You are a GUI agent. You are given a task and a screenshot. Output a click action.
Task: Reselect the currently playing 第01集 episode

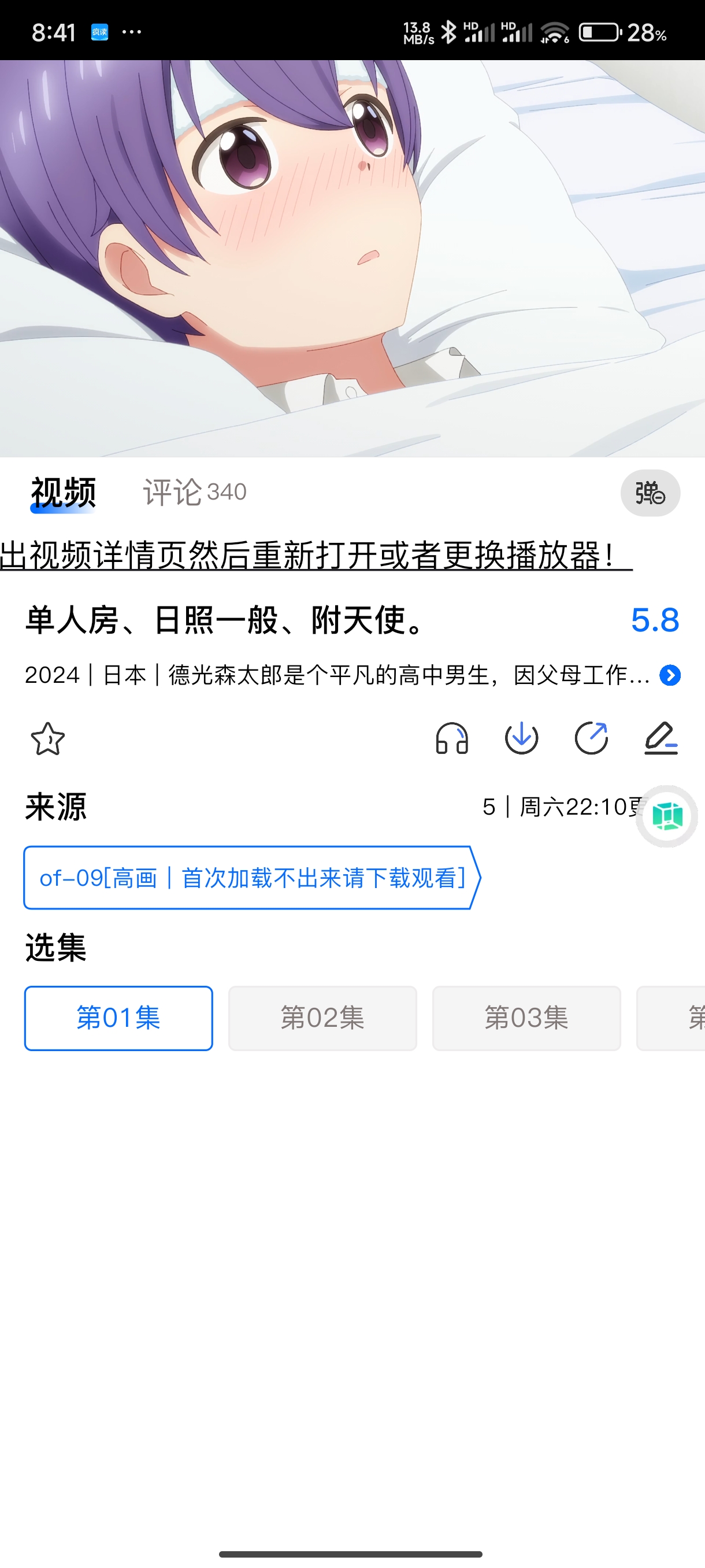[118, 1018]
